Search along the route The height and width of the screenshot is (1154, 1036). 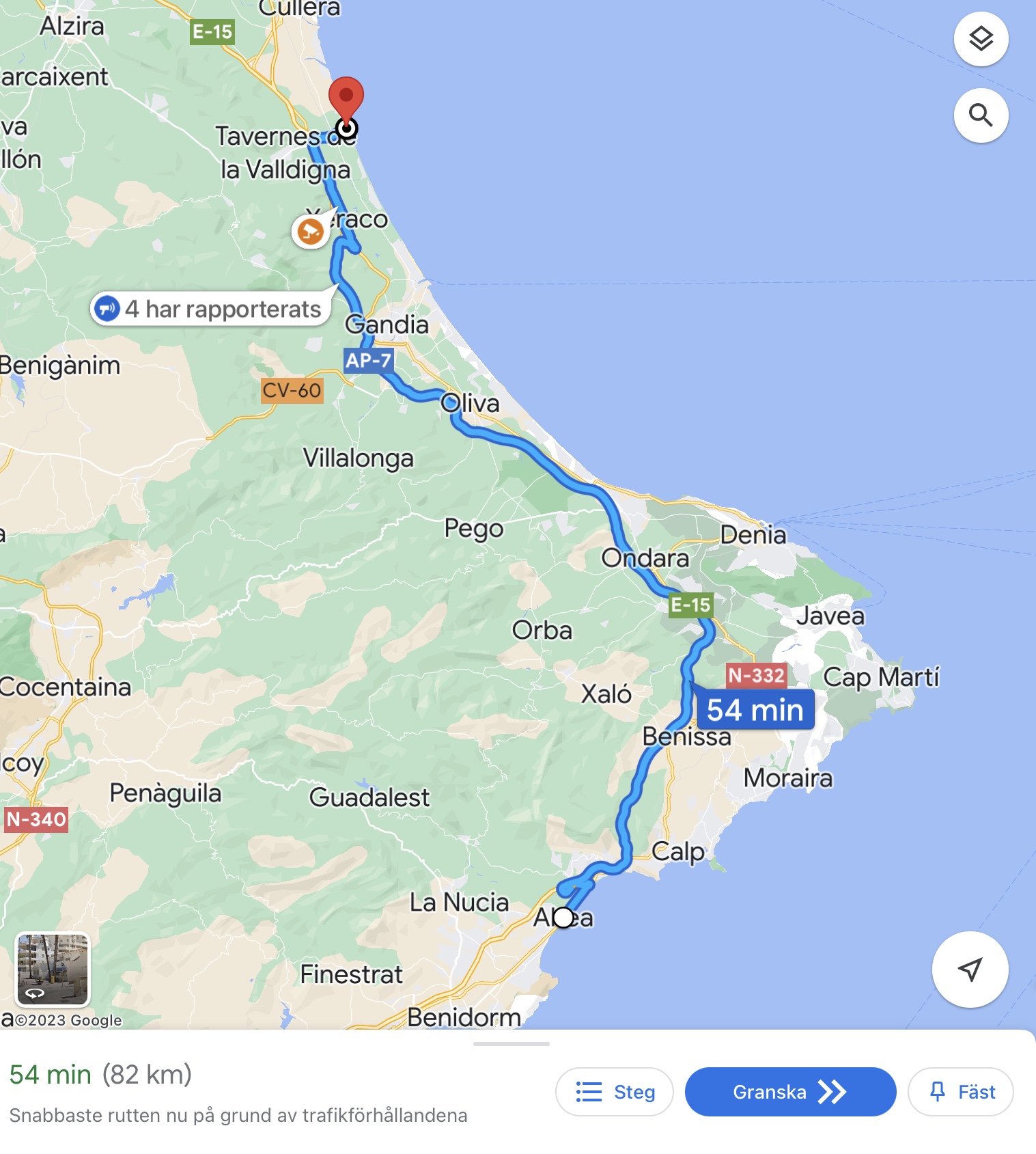981,115
